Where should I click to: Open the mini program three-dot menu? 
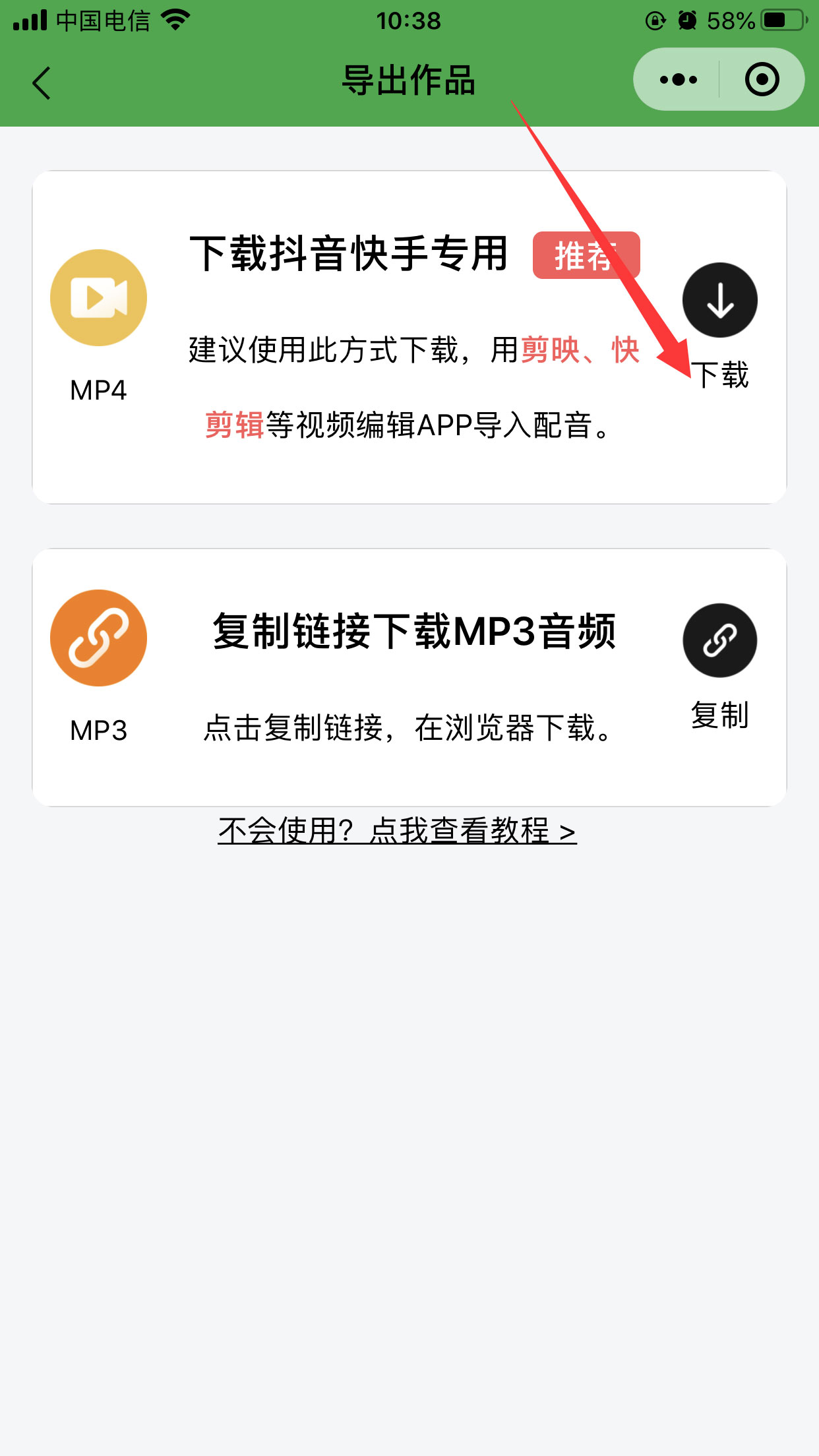click(678, 80)
